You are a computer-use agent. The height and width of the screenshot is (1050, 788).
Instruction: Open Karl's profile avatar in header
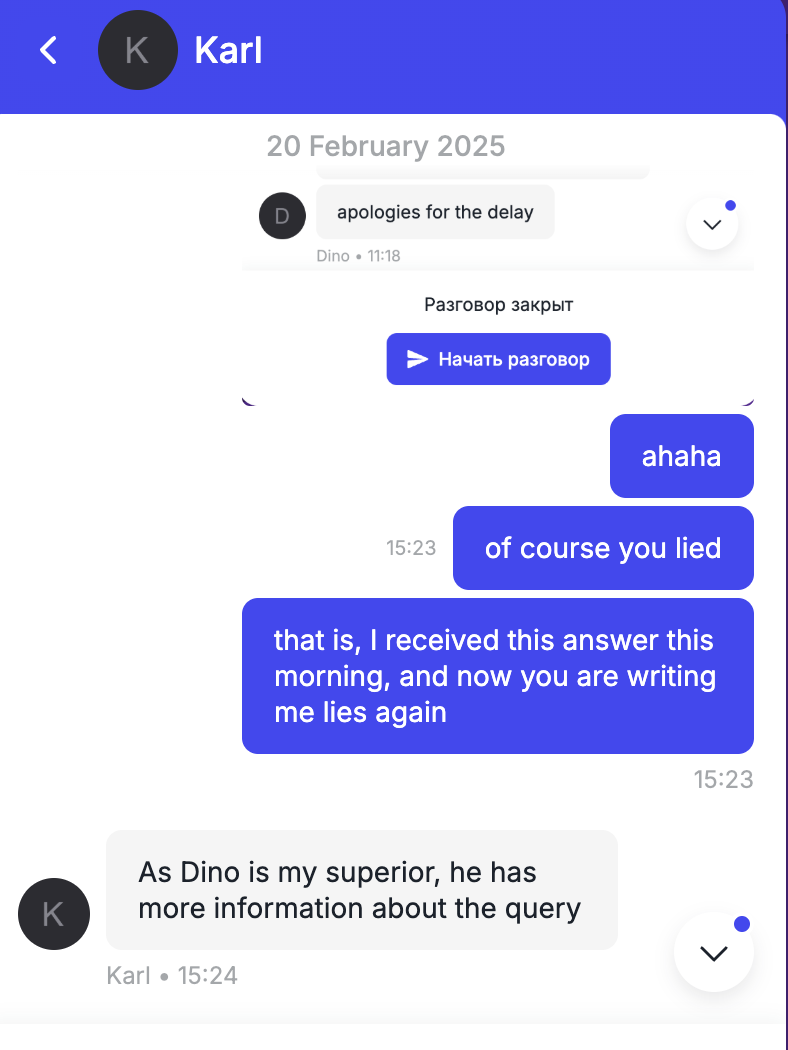coord(137,50)
